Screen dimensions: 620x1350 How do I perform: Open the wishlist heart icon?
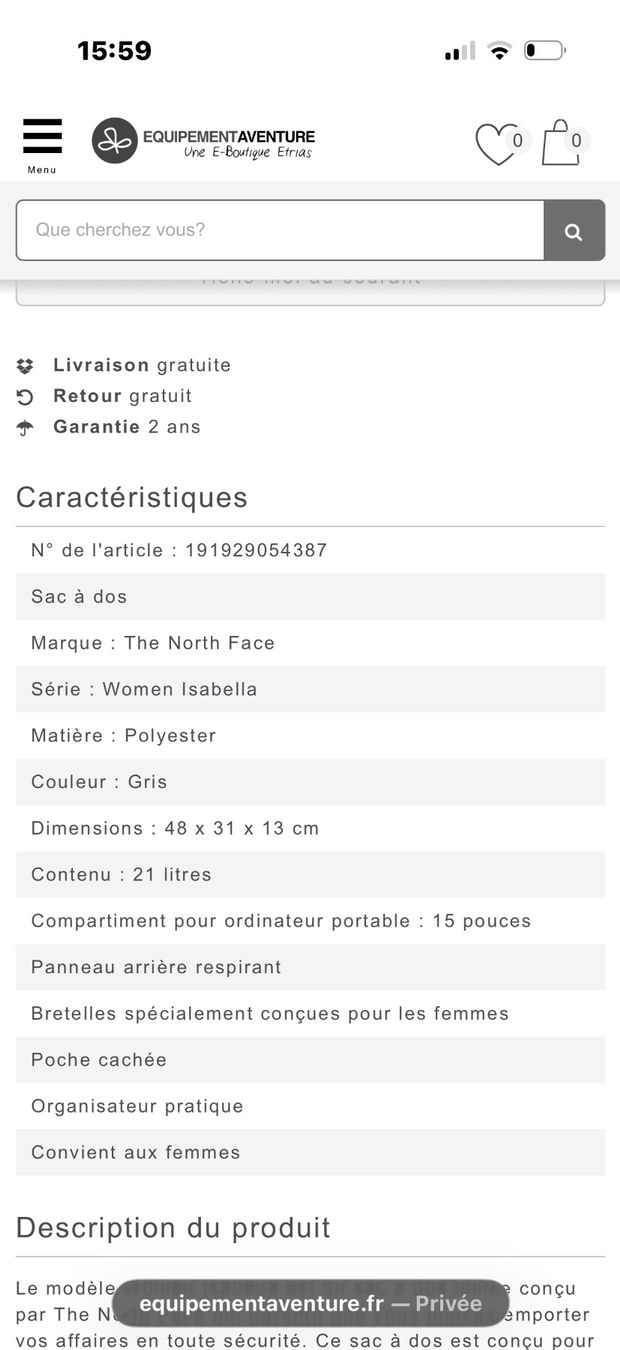click(x=498, y=144)
